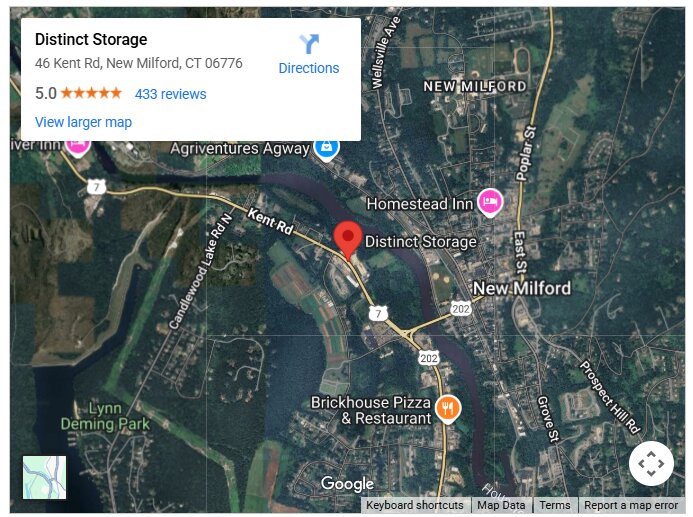
Task: Switch map layer using the thumbnail
Action: pos(44,477)
